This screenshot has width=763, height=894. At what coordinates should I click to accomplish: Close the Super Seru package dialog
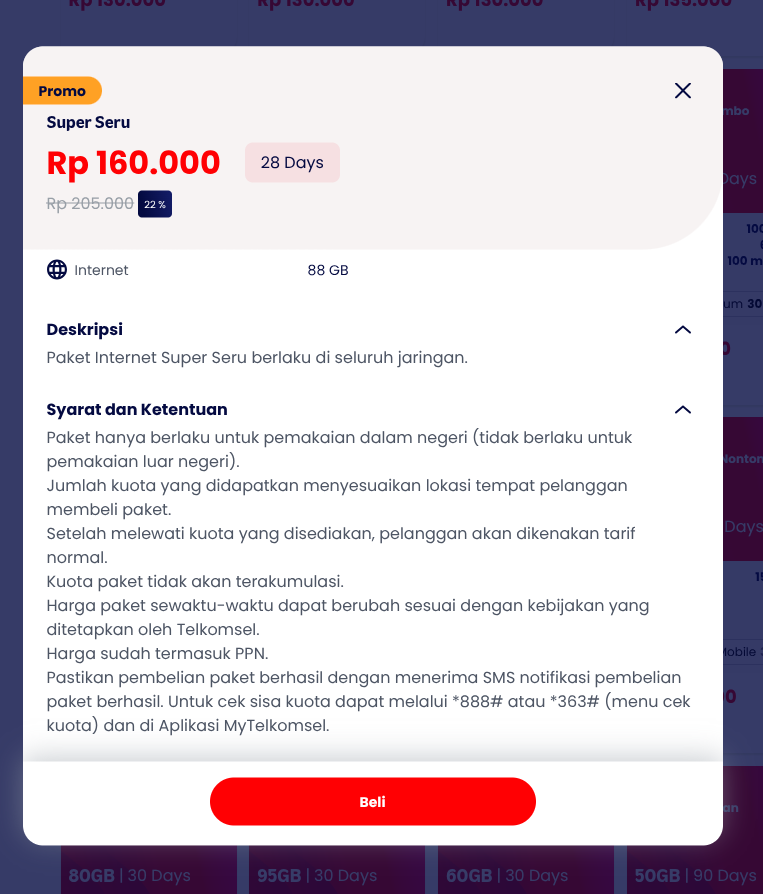pos(683,91)
